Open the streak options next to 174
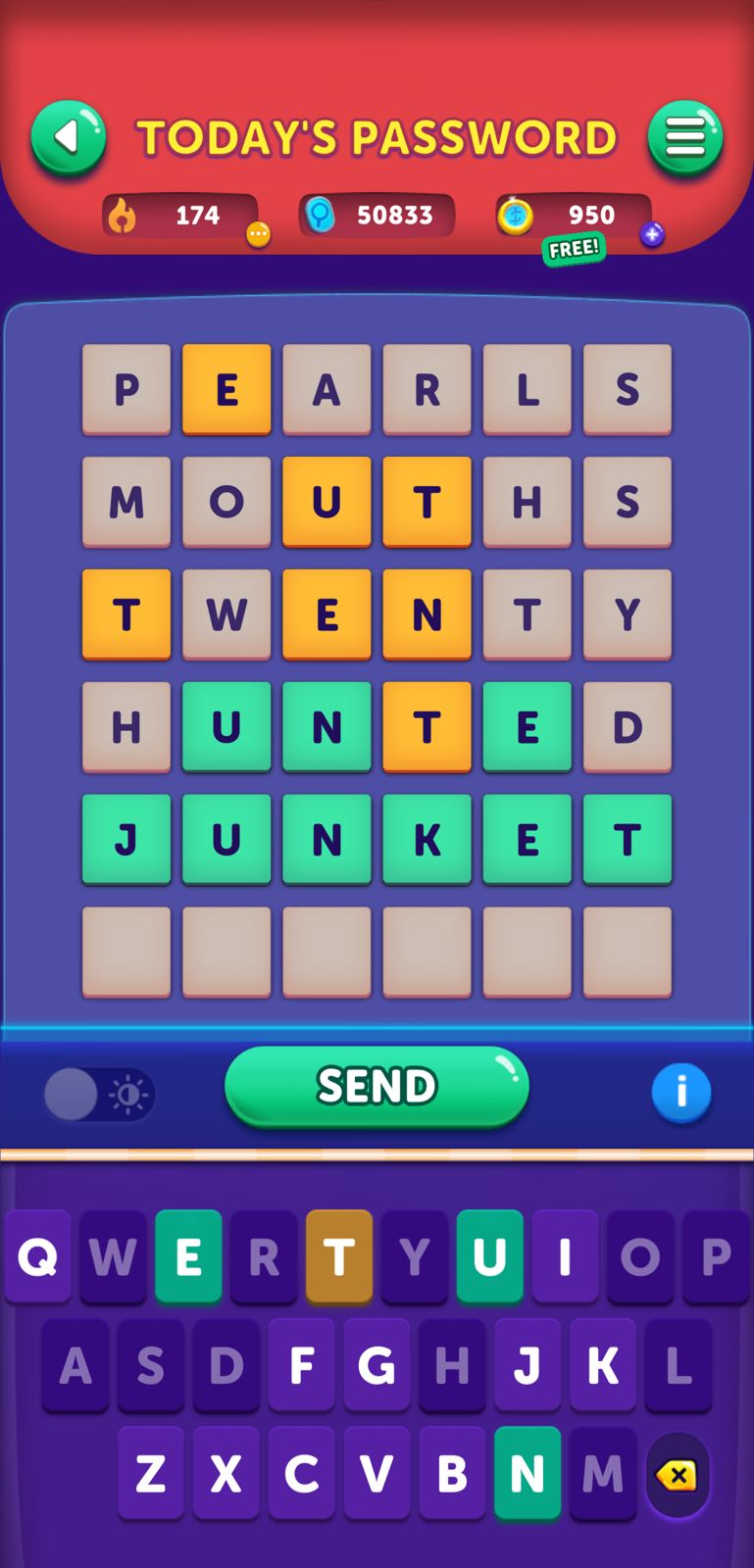 pyautogui.click(x=258, y=234)
